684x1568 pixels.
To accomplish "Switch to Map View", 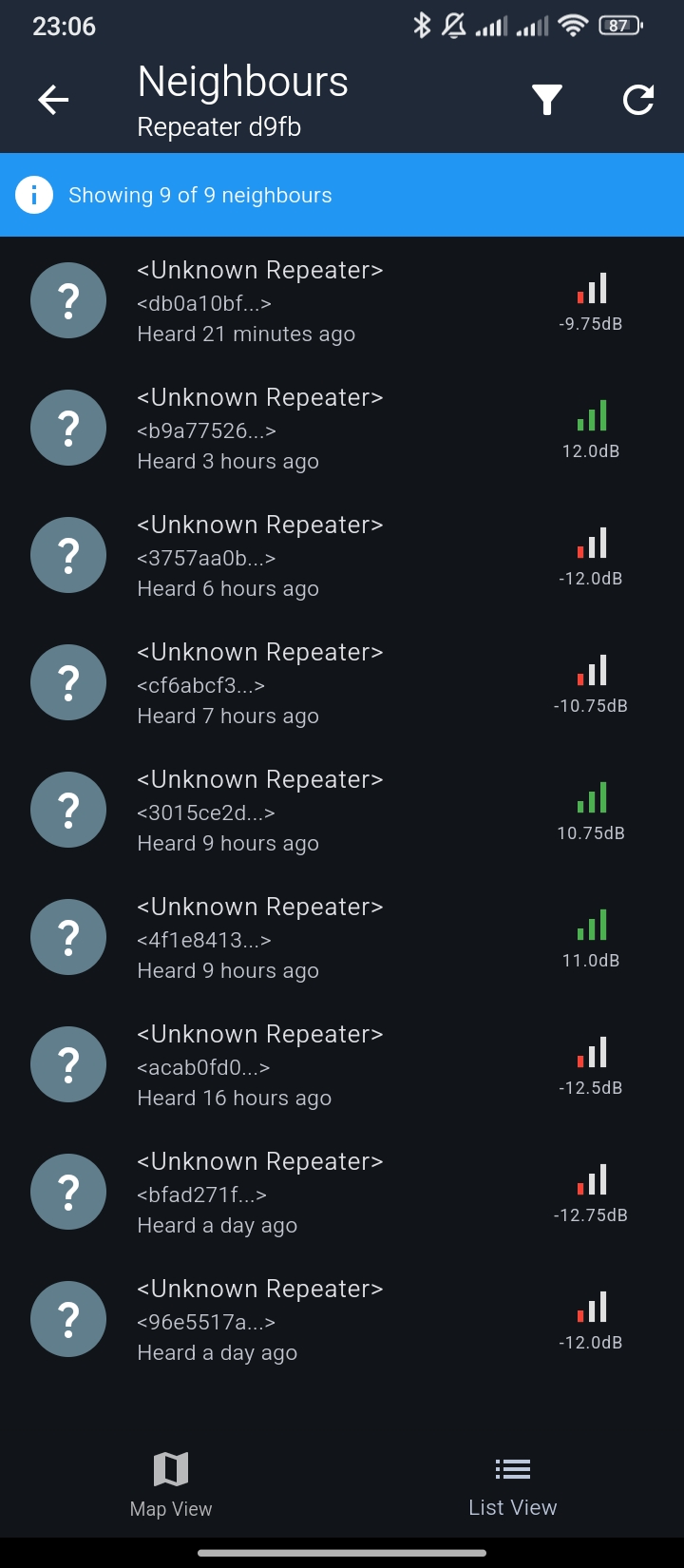I will tap(171, 1484).
